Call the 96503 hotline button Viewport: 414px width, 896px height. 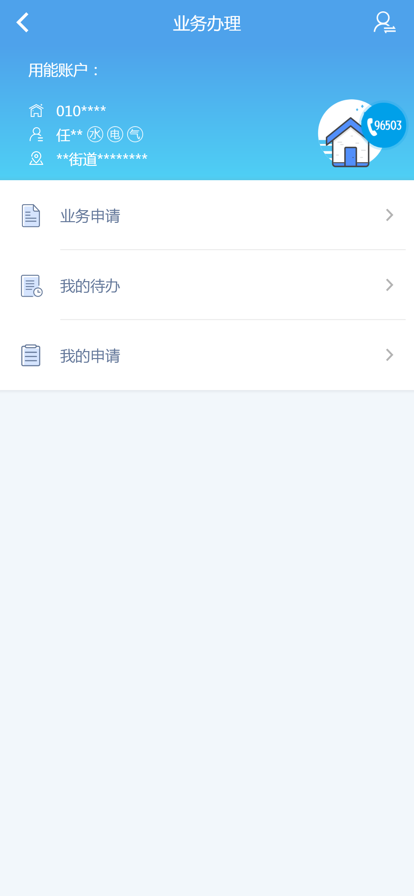(x=384, y=125)
